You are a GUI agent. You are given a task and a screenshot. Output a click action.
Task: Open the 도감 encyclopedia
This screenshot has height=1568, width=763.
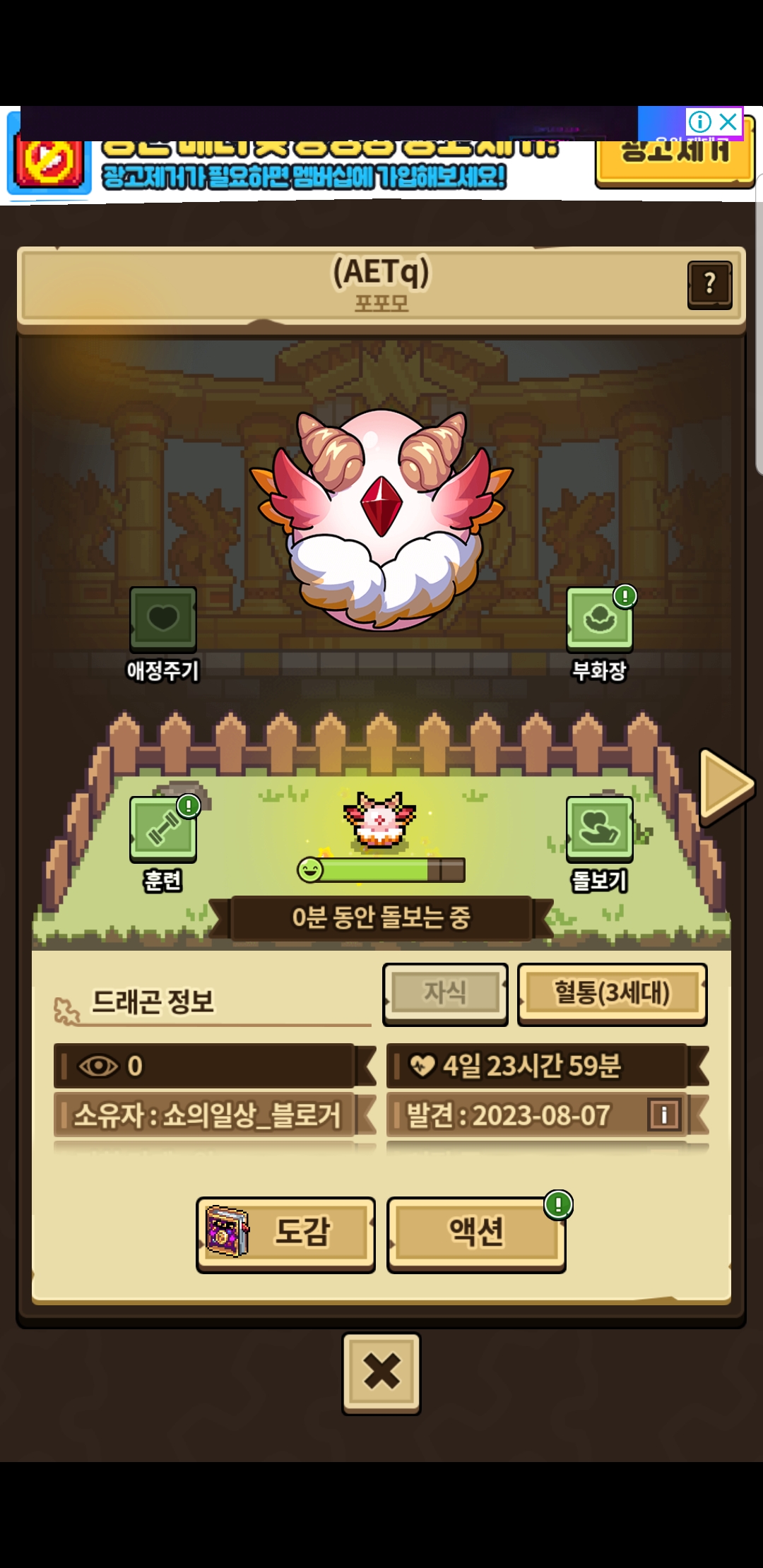pos(285,1234)
